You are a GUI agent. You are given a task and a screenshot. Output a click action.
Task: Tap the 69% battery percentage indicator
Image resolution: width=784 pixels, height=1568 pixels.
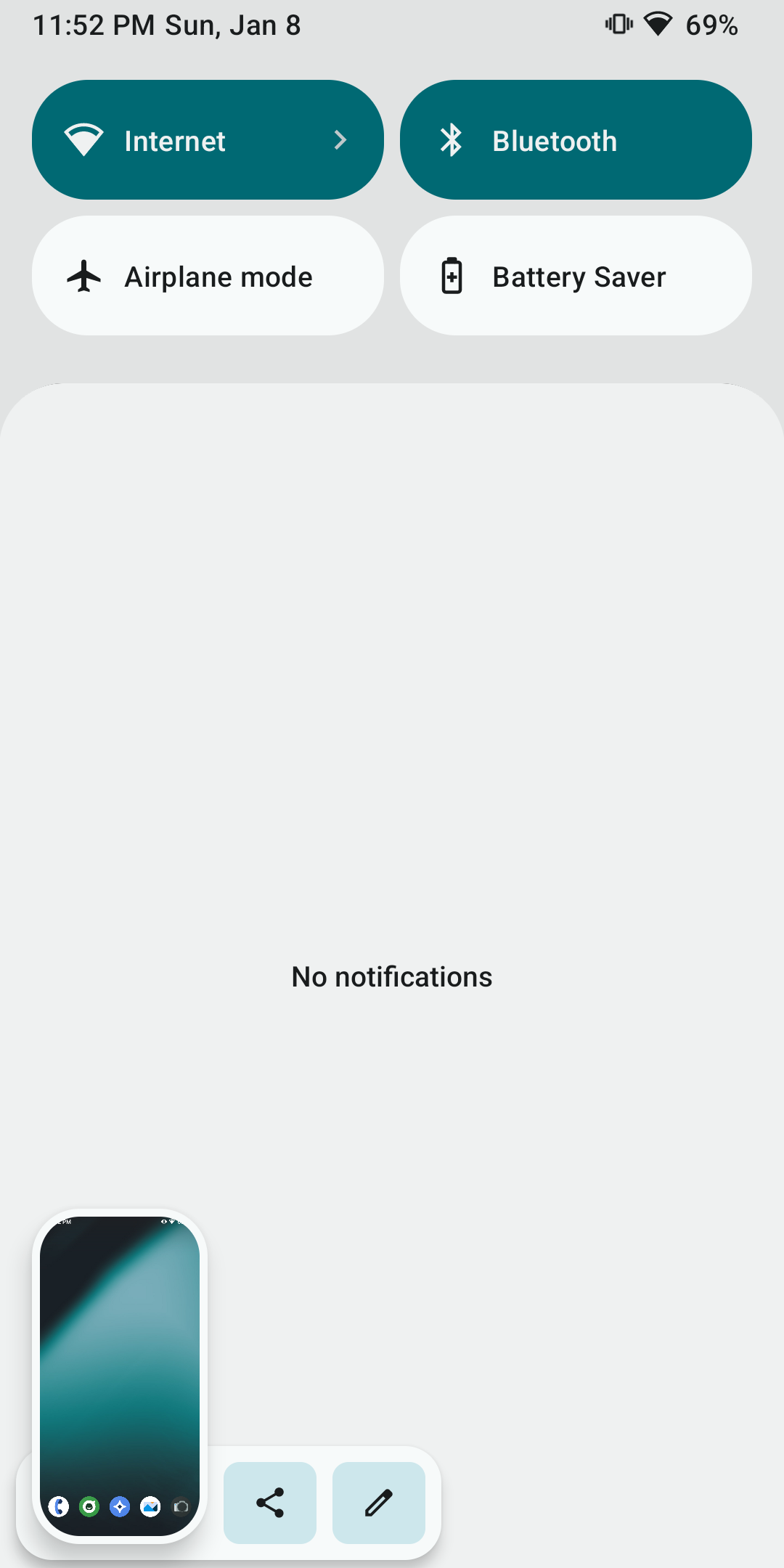pyautogui.click(x=711, y=24)
